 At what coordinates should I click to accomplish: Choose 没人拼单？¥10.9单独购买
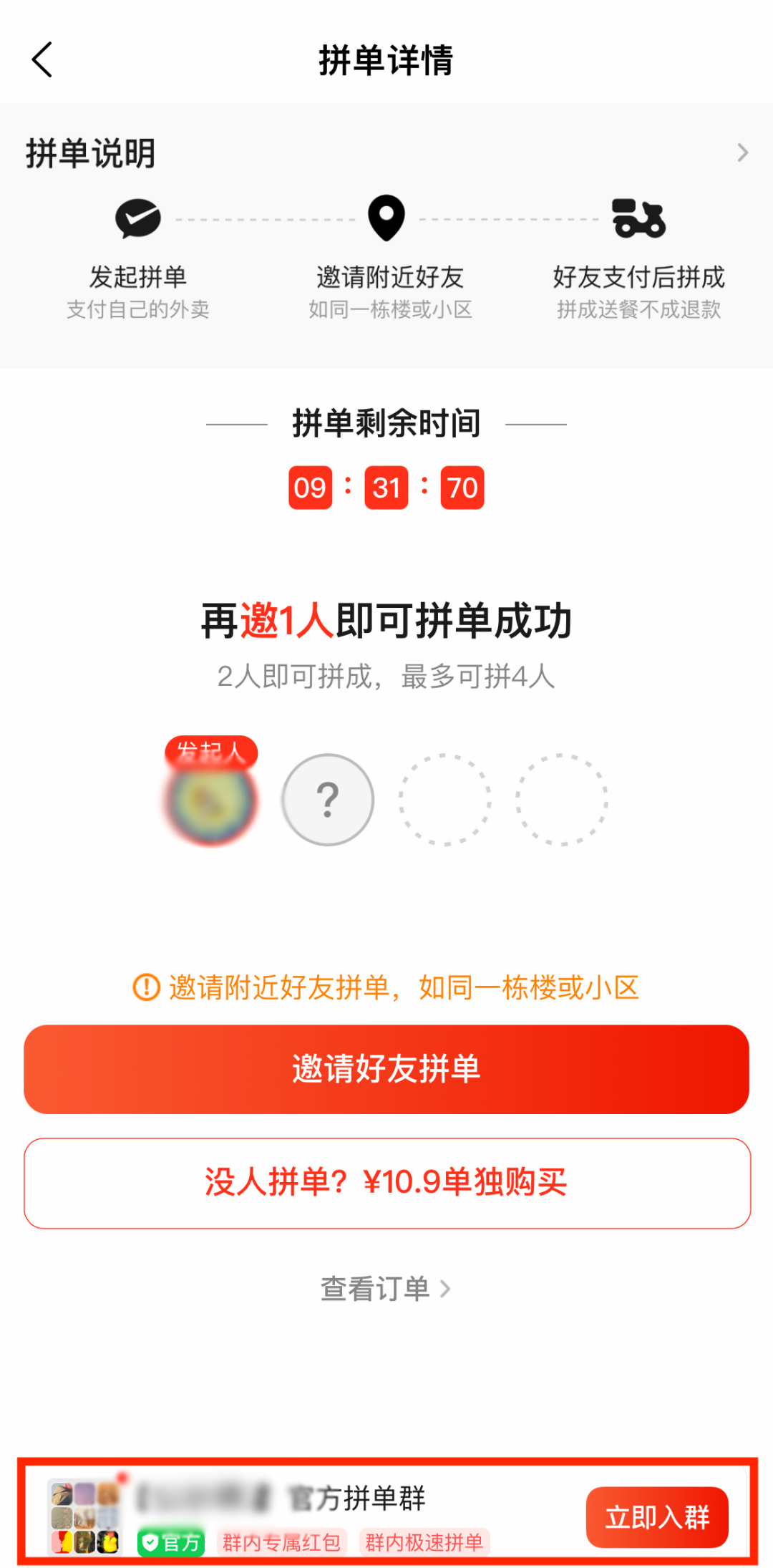pyautogui.click(x=386, y=1183)
